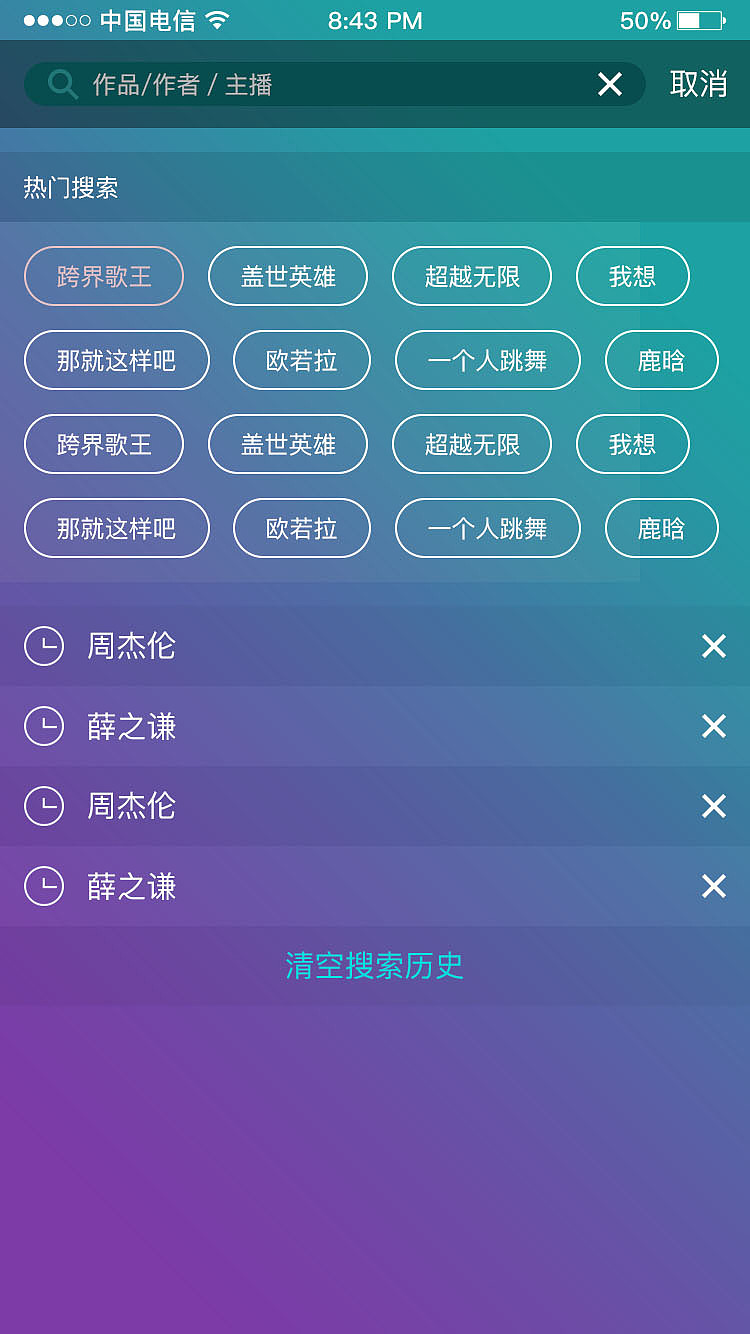Click 清空搜索历史 to clear history
750x1334 pixels.
point(375,965)
